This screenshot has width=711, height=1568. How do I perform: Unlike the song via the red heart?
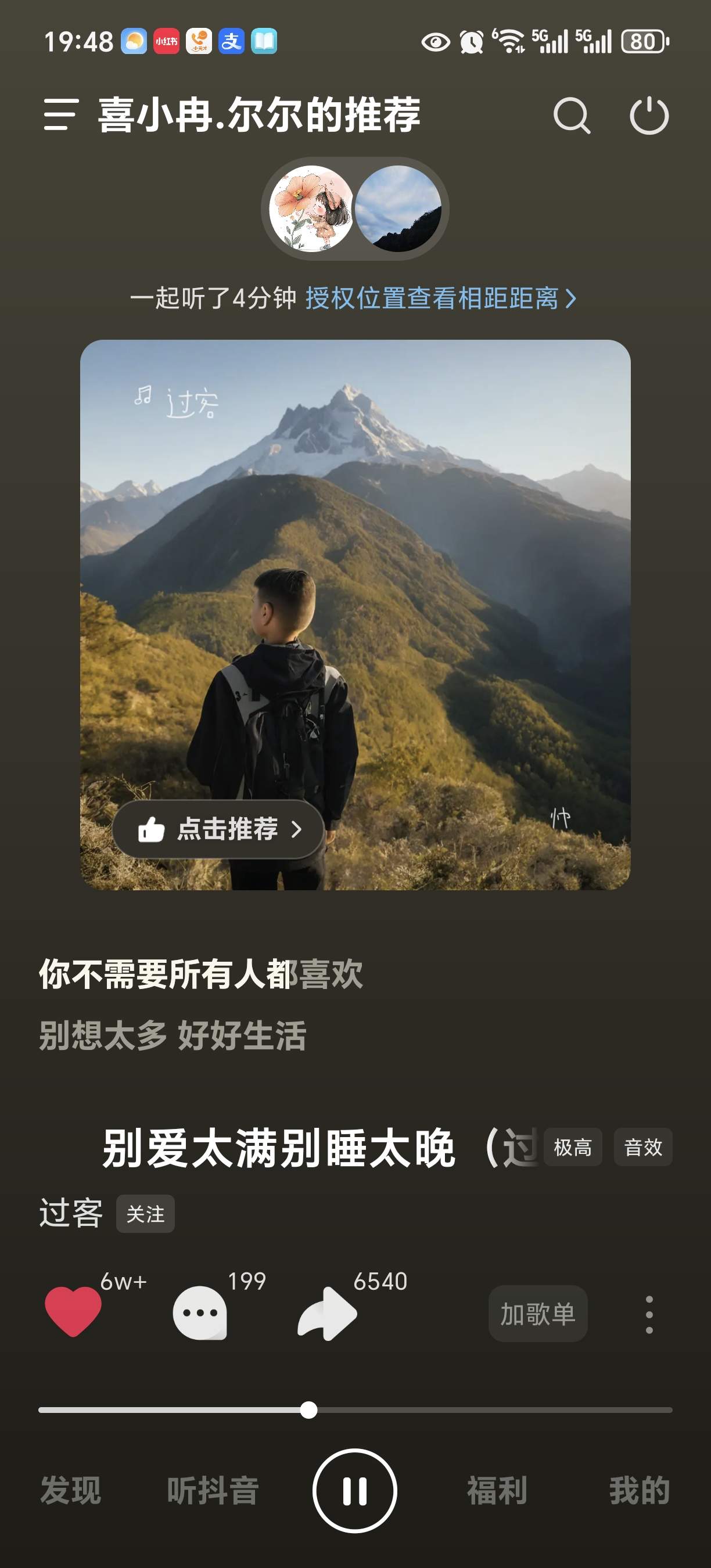pos(73,1312)
